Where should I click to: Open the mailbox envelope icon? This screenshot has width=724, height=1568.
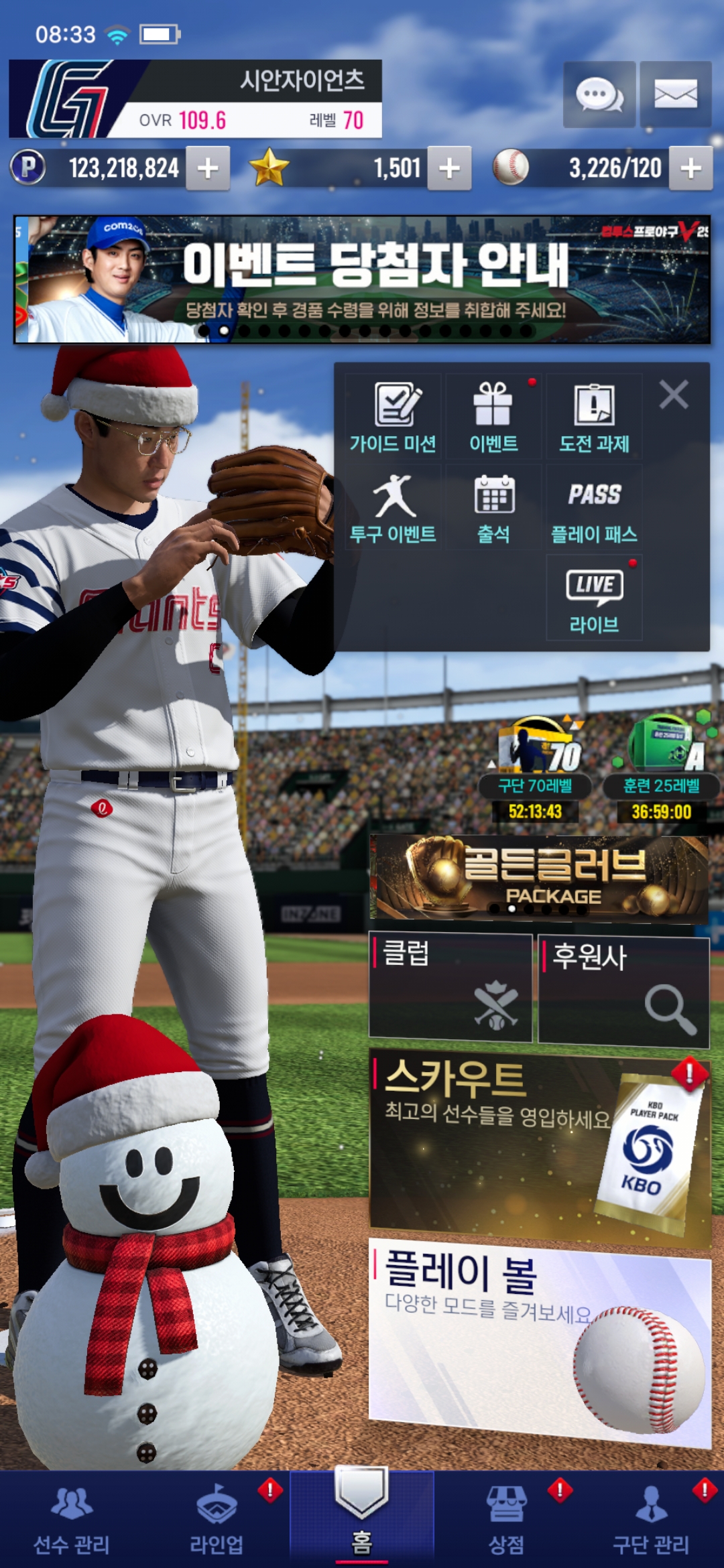click(675, 94)
